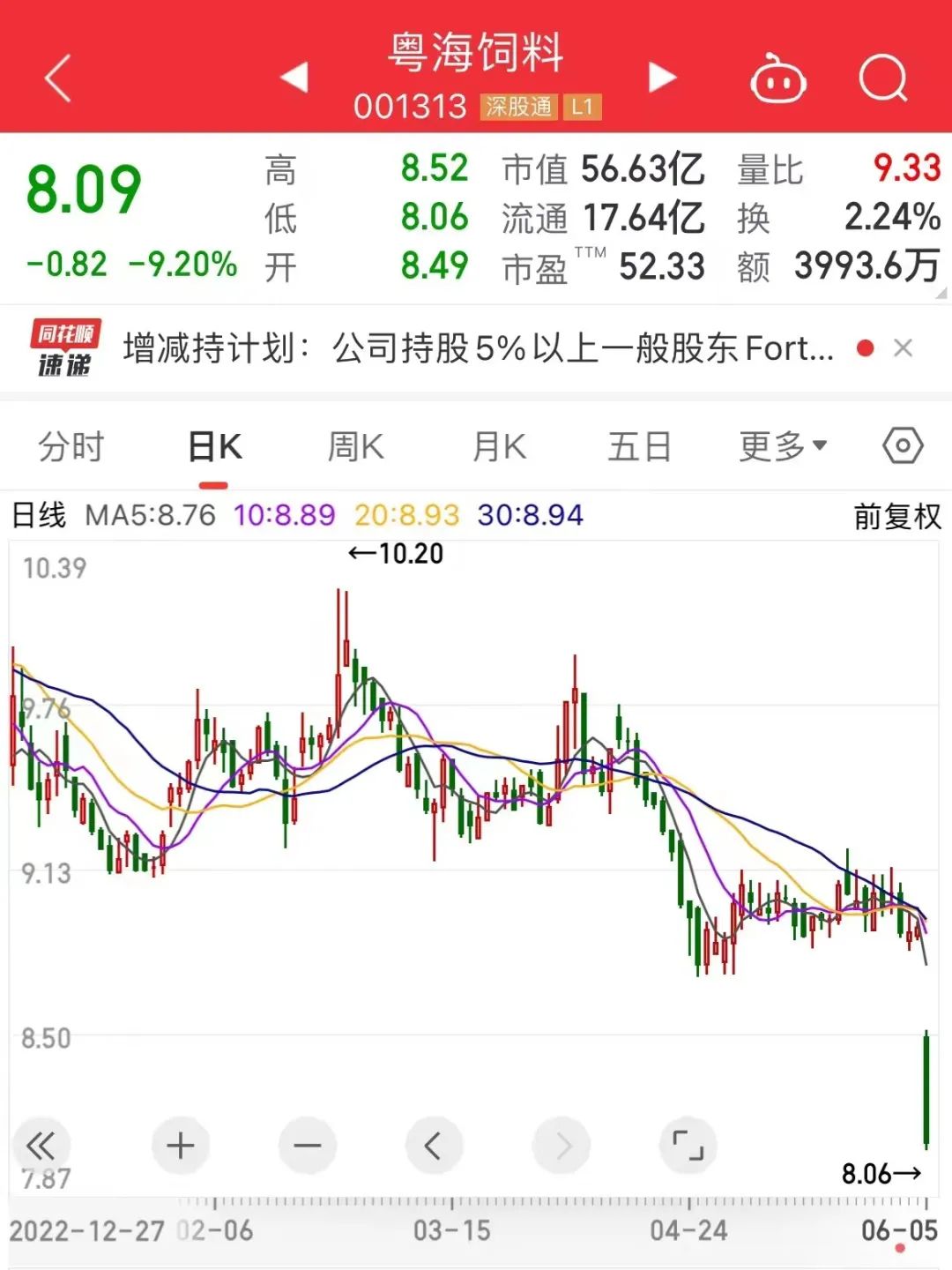Move the chart one step left

click(x=433, y=1146)
